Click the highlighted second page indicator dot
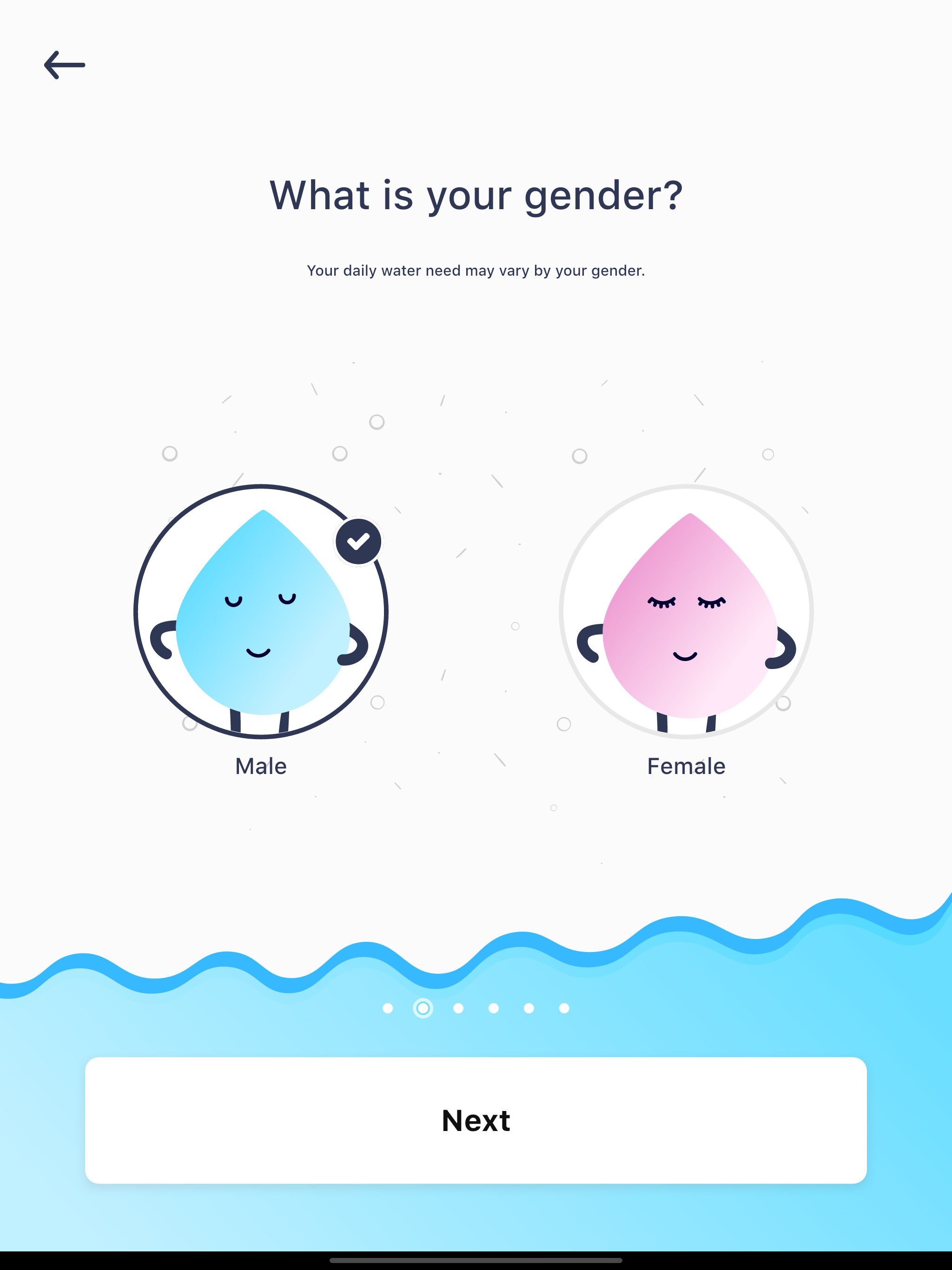This screenshot has height=1270, width=952. click(423, 1009)
